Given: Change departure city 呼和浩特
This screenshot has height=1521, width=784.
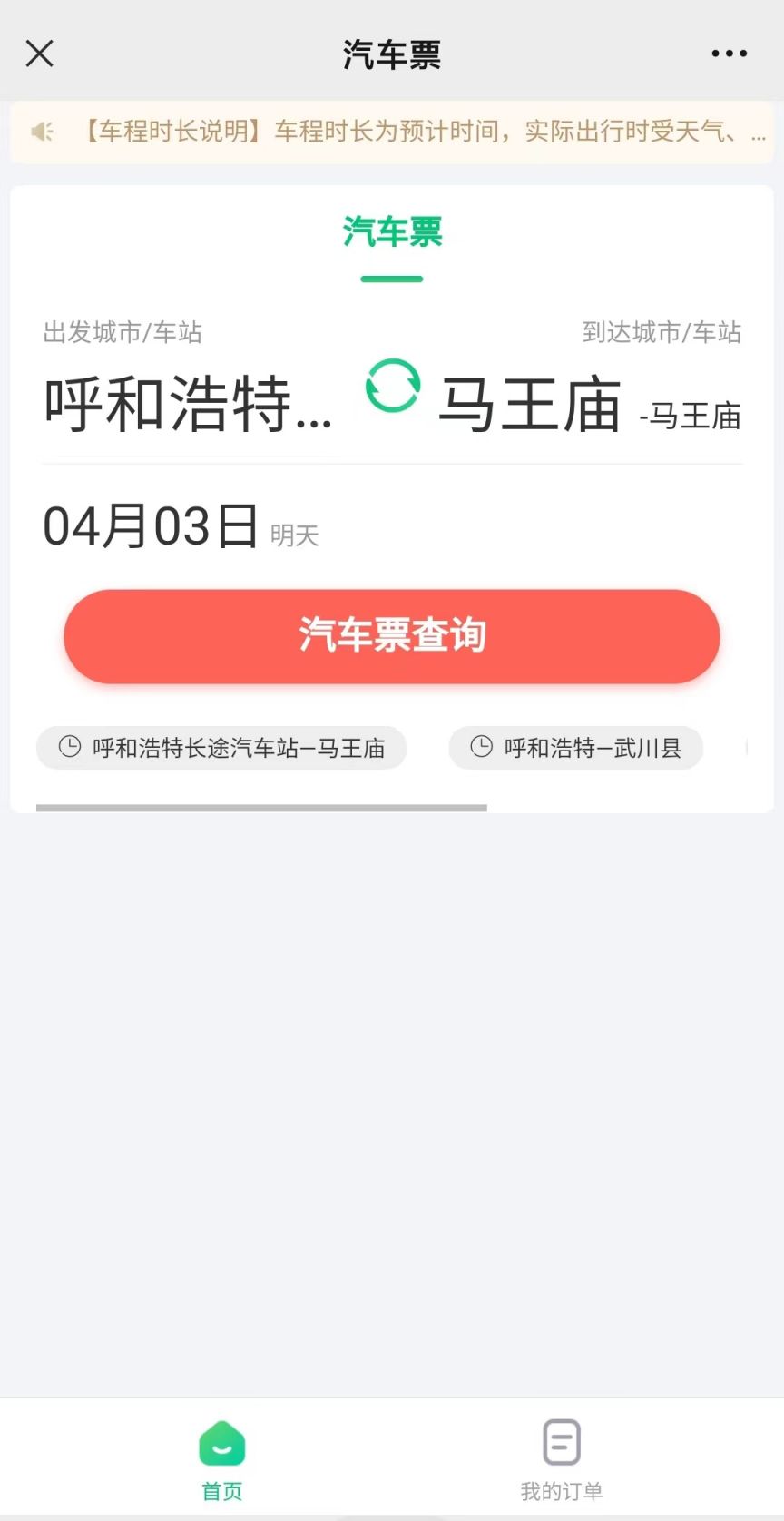Looking at the screenshot, I should 188,404.
